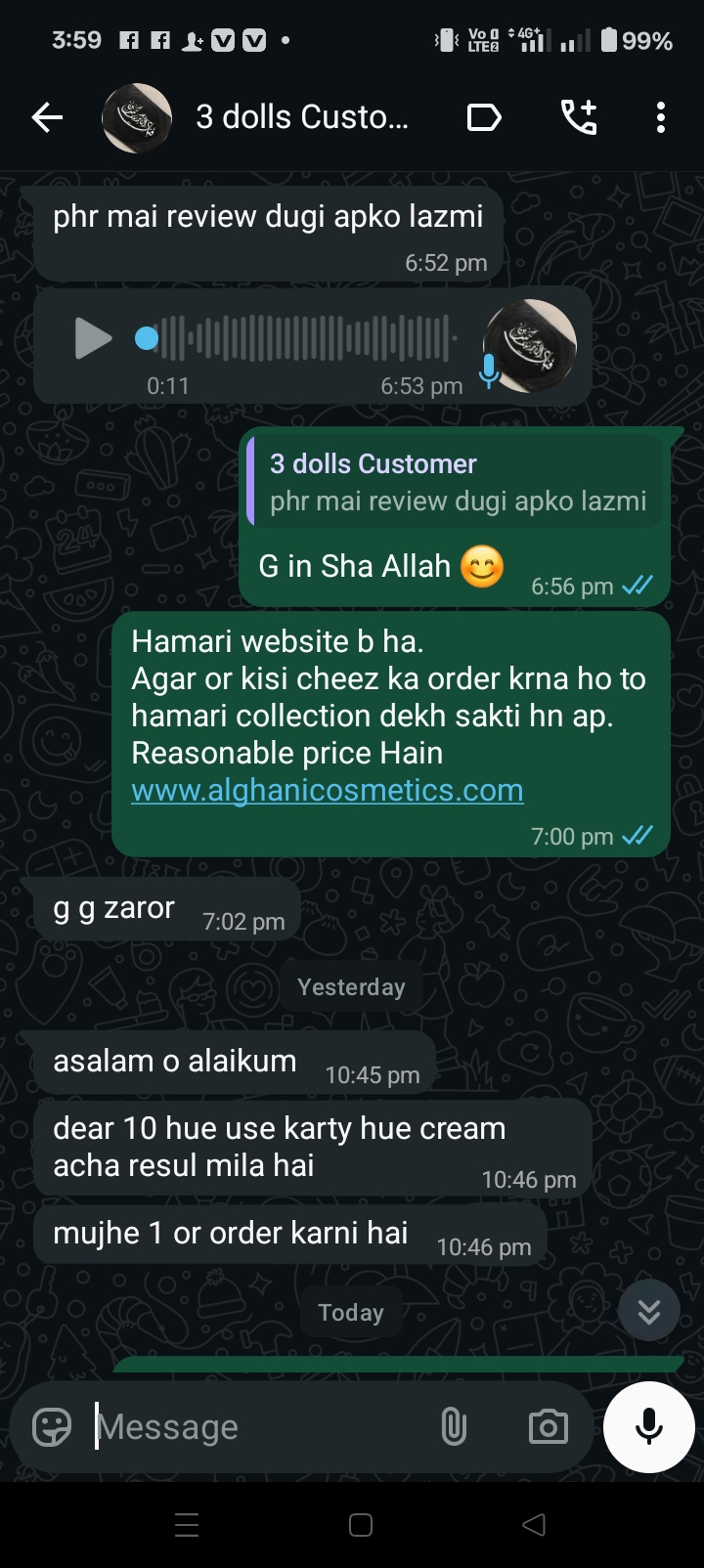This screenshot has width=704, height=1568.
Task: Tap the system back navigation button
Action: click(x=534, y=1525)
